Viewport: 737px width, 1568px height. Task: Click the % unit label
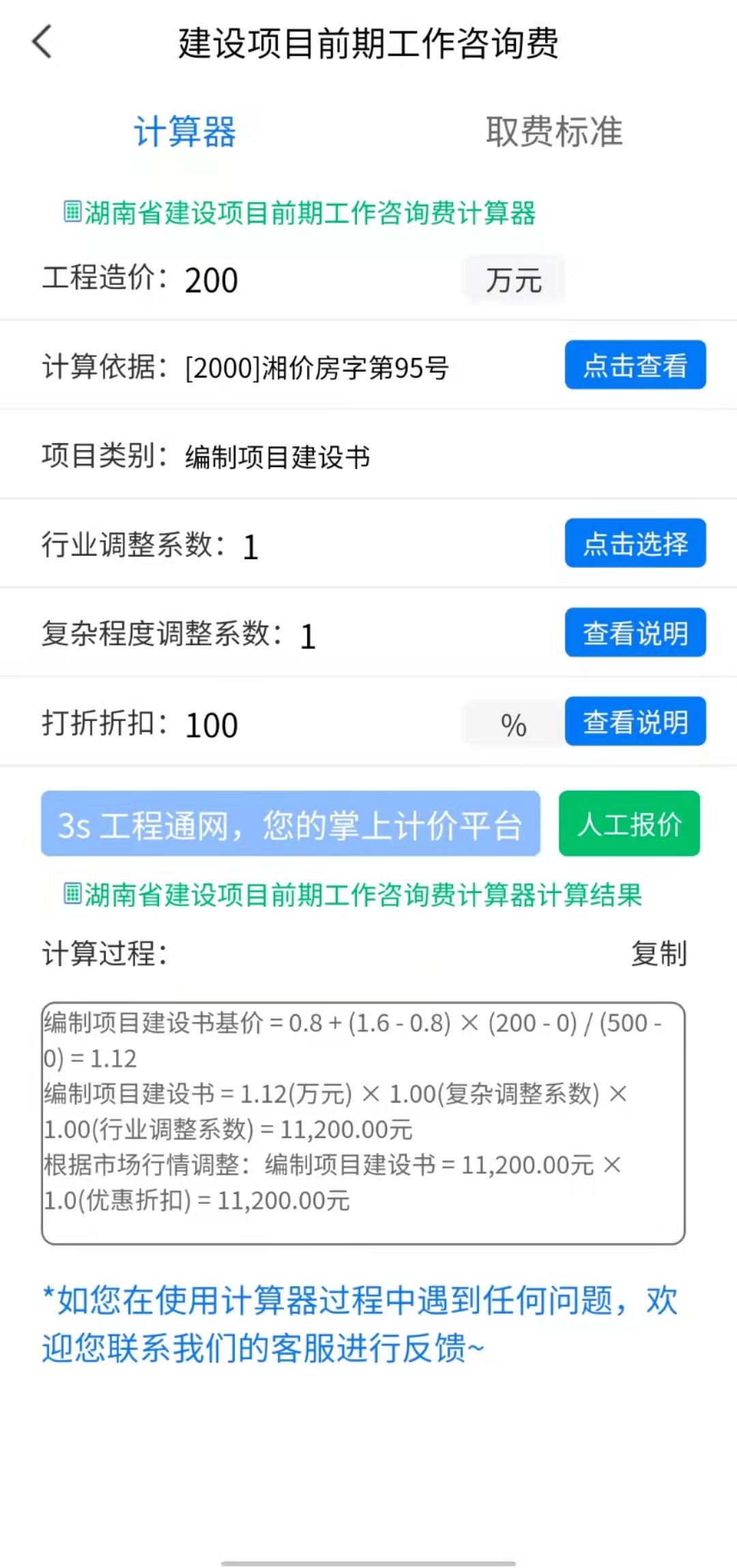[512, 724]
